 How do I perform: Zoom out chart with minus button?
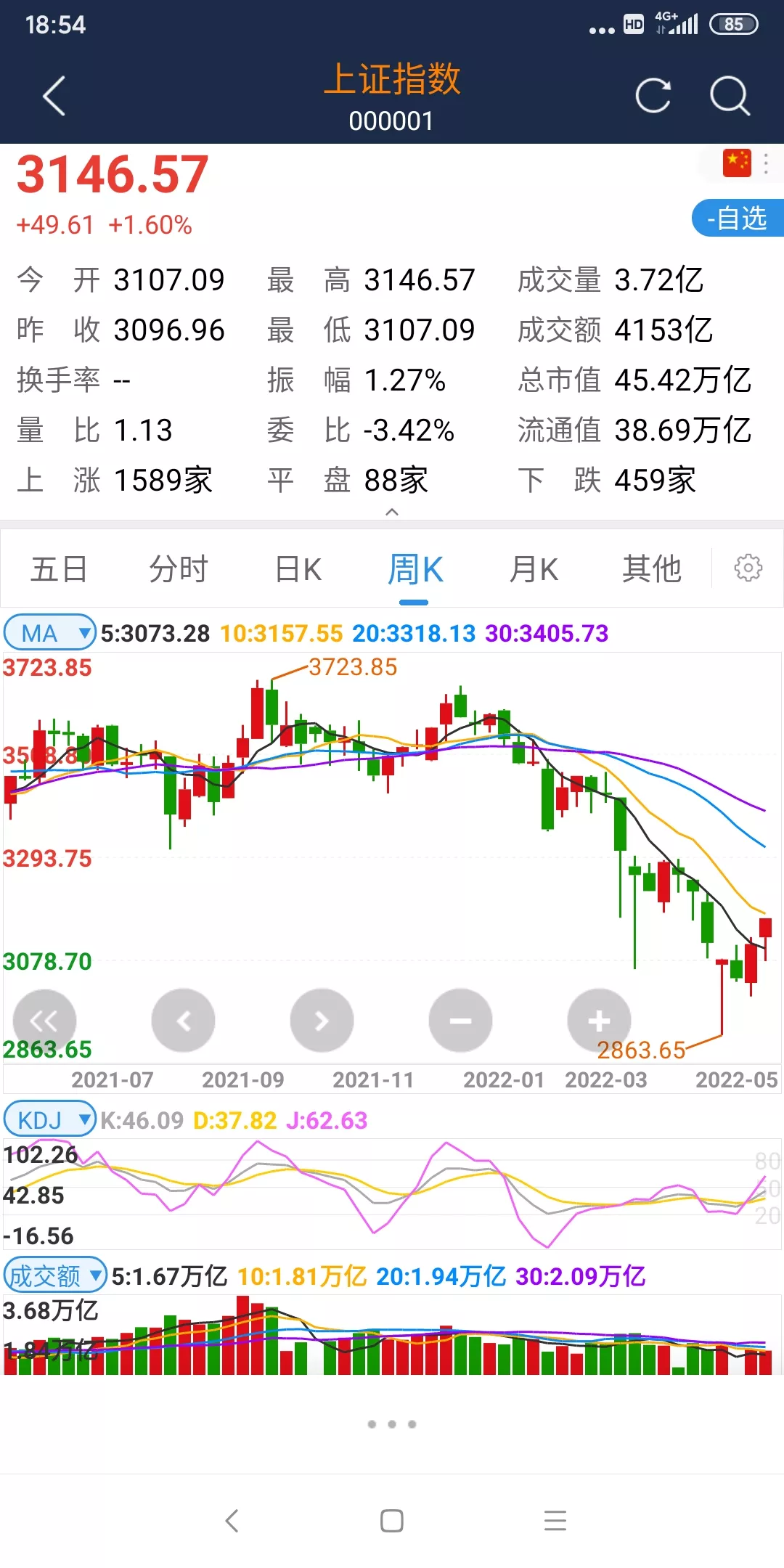click(460, 1021)
